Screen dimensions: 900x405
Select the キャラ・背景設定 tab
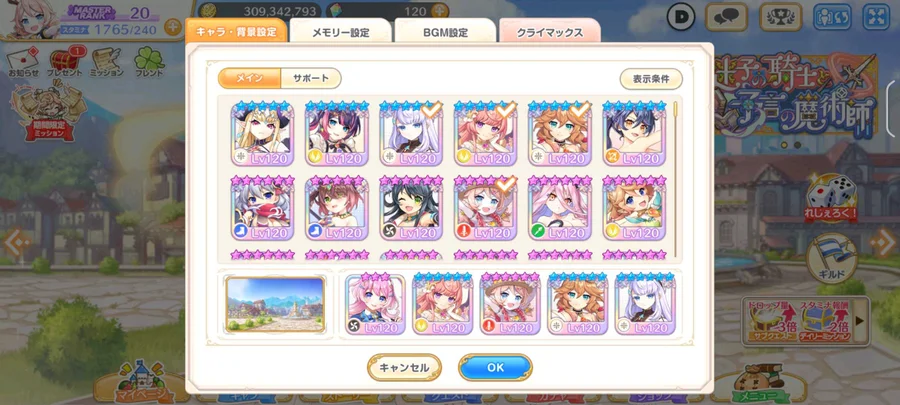[237, 32]
